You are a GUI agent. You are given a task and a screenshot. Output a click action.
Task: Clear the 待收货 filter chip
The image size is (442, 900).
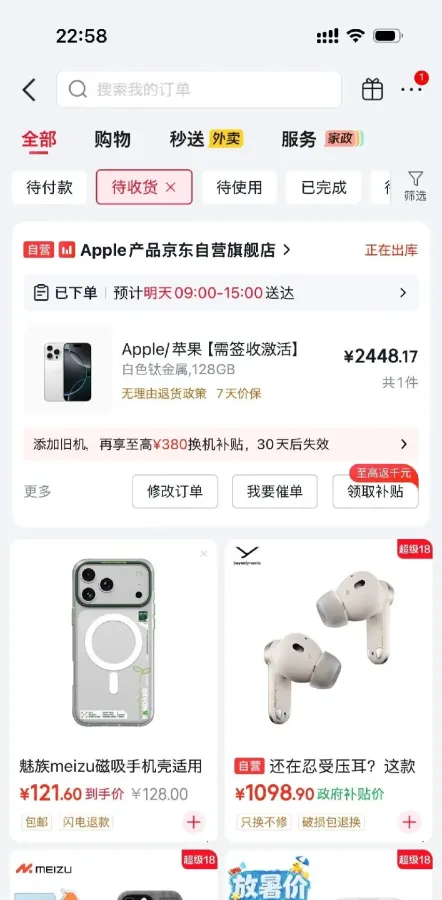170,187
